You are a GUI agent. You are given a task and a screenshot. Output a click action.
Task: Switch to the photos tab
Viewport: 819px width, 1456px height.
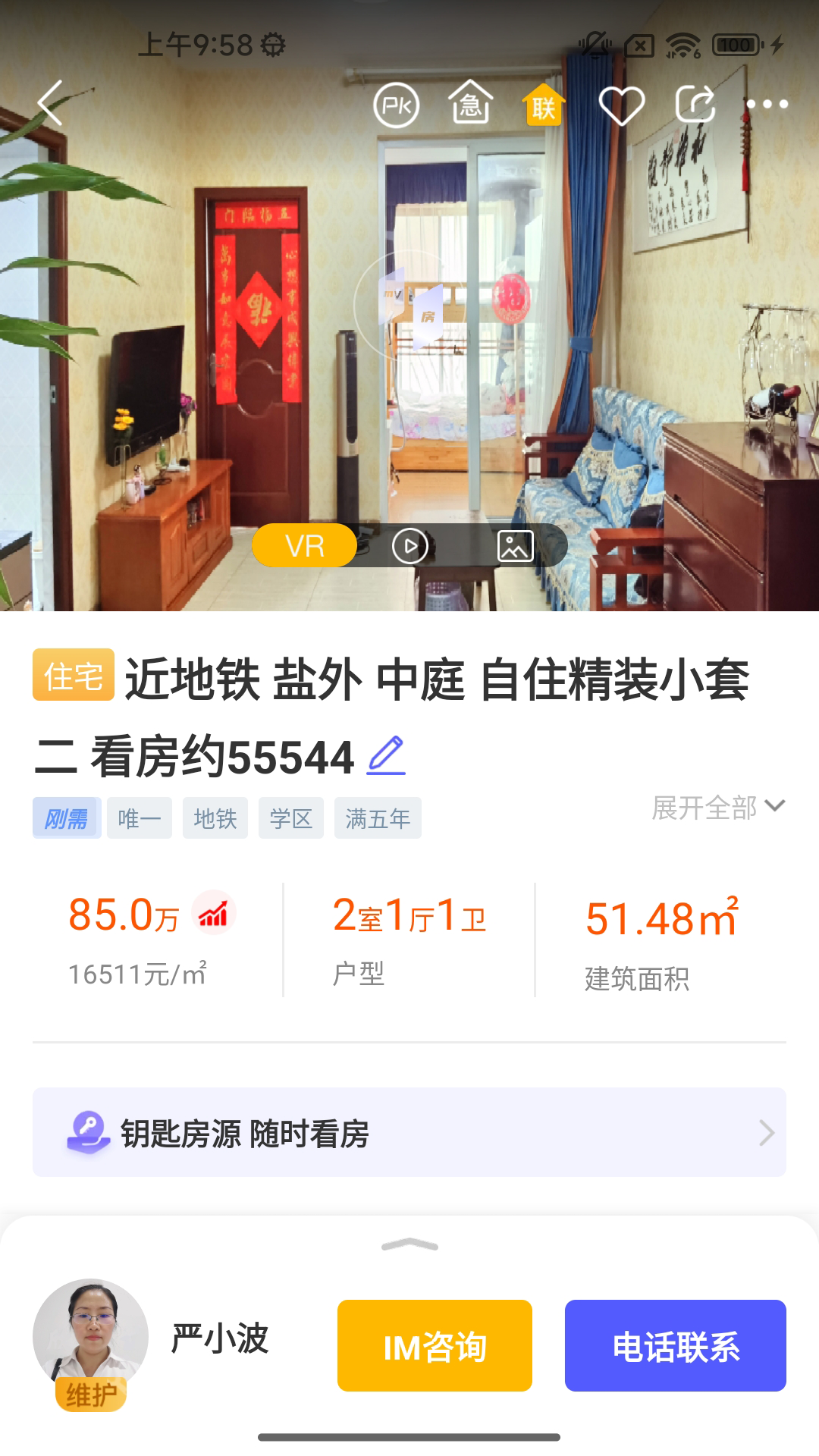click(x=515, y=546)
